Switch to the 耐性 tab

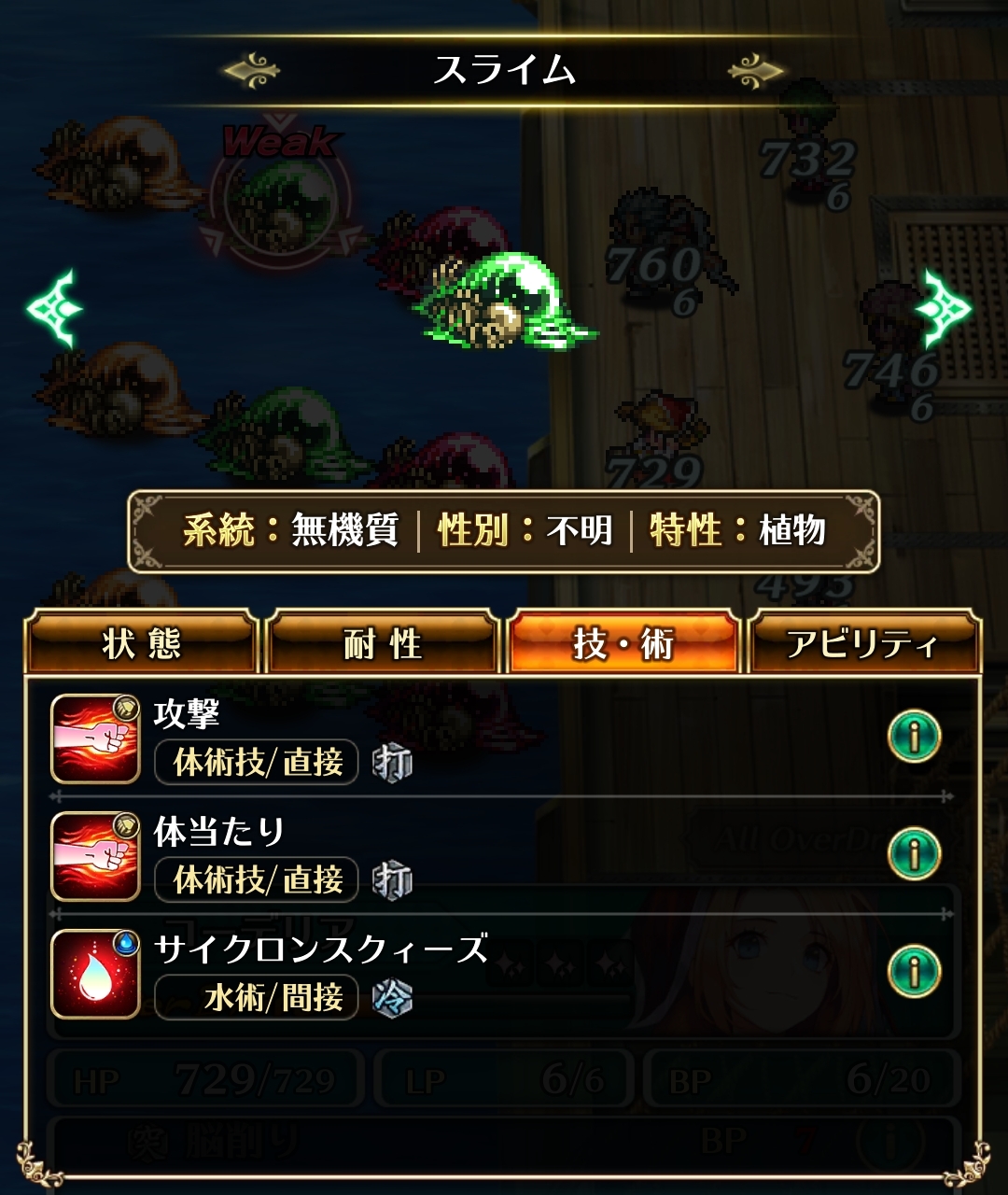click(x=382, y=643)
